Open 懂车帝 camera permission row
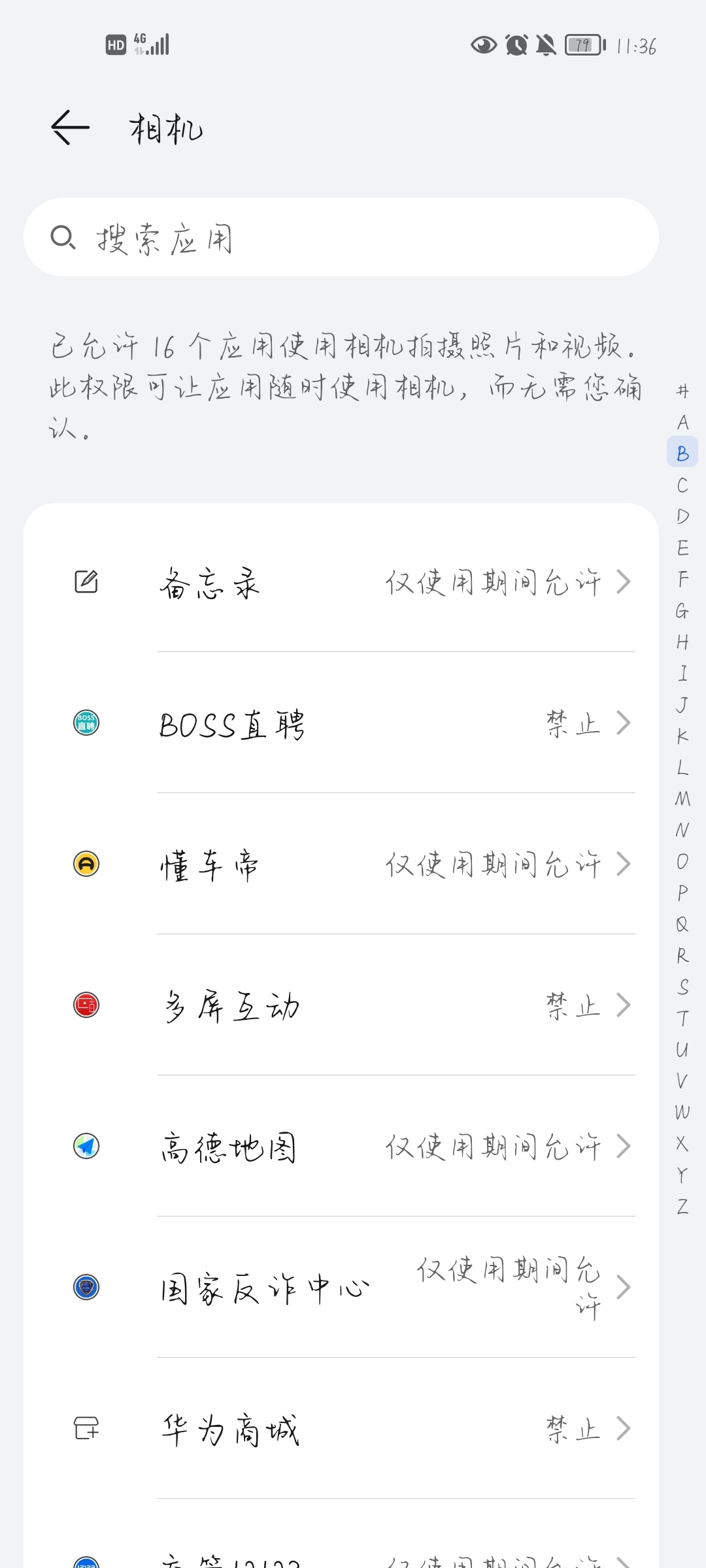 [341, 864]
